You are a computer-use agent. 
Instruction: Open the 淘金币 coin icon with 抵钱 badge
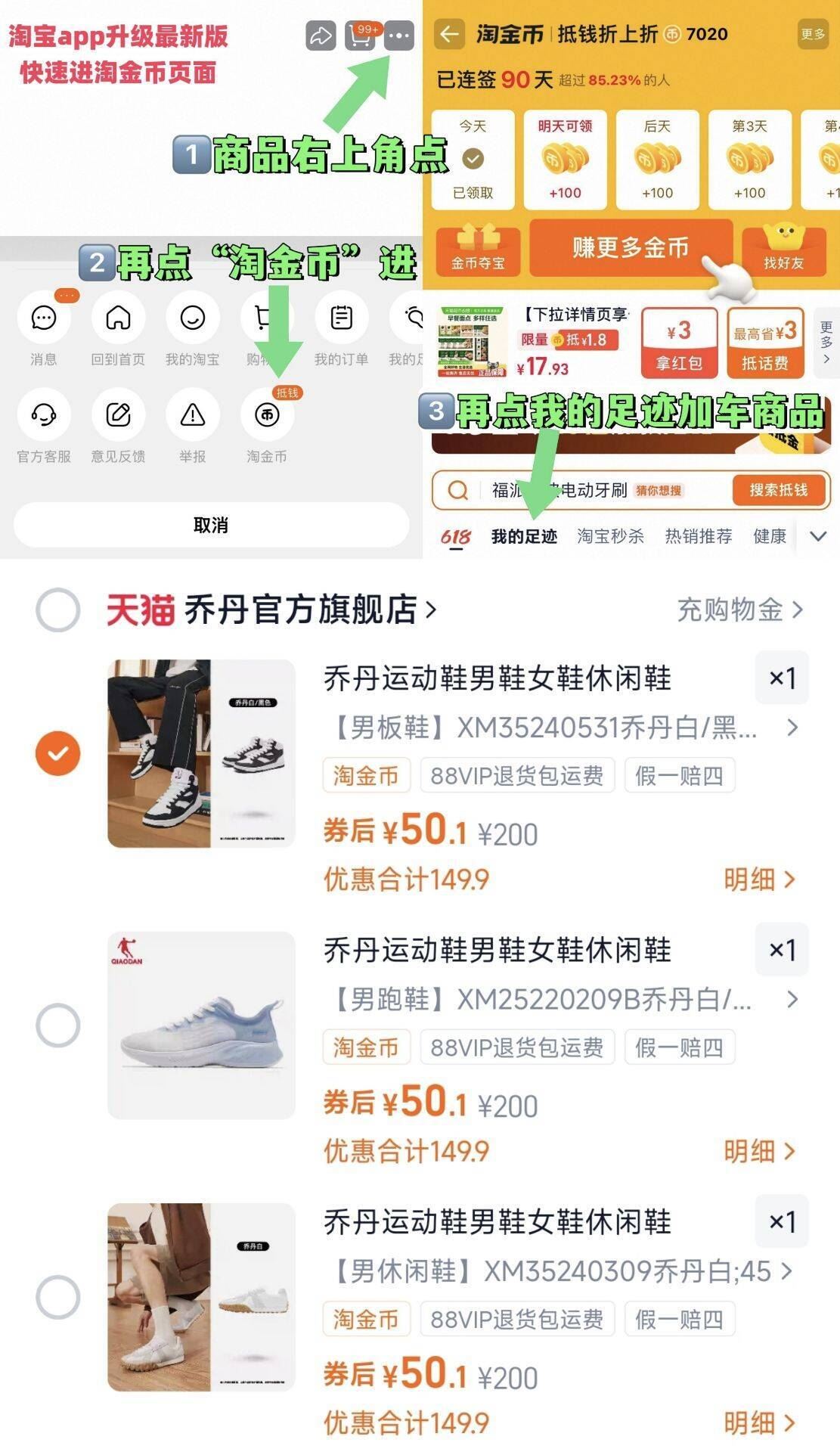pos(266,414)
